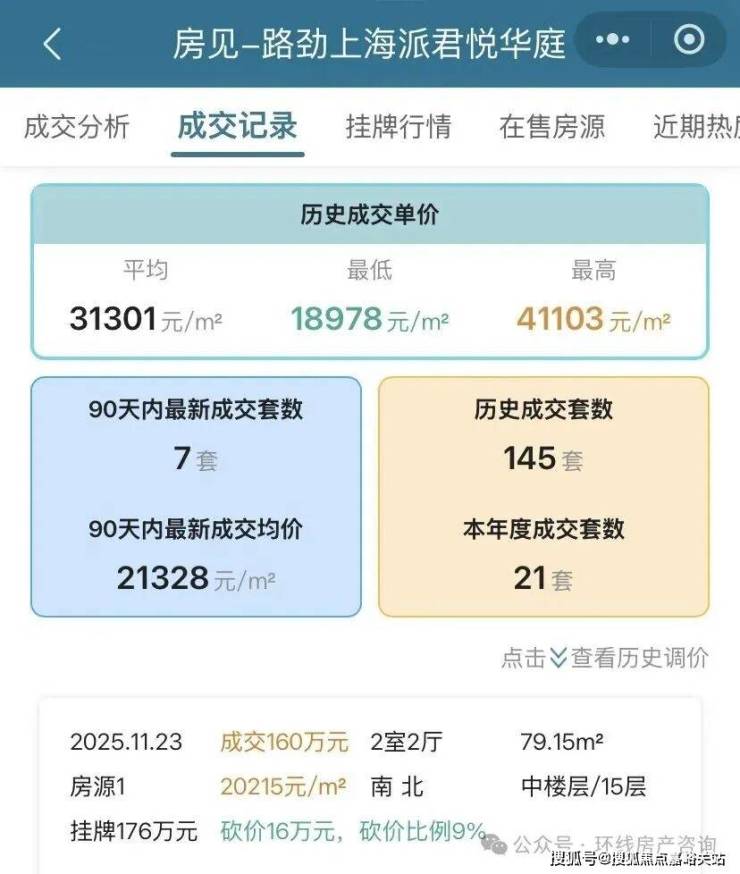Go back using the header arrow
740x874 pixels.
pos(52,43)
